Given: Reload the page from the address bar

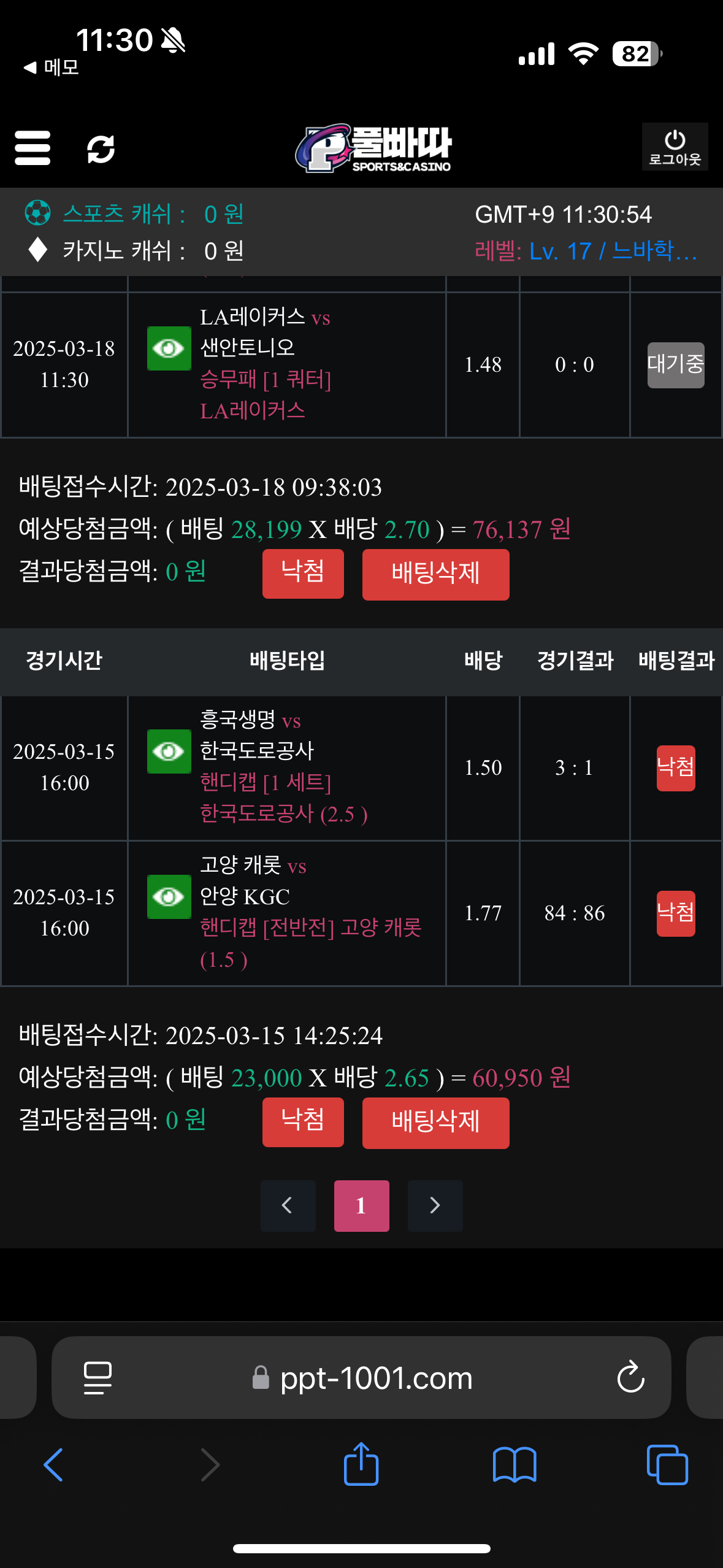Looking at the screenshot, I should 630,1378.
